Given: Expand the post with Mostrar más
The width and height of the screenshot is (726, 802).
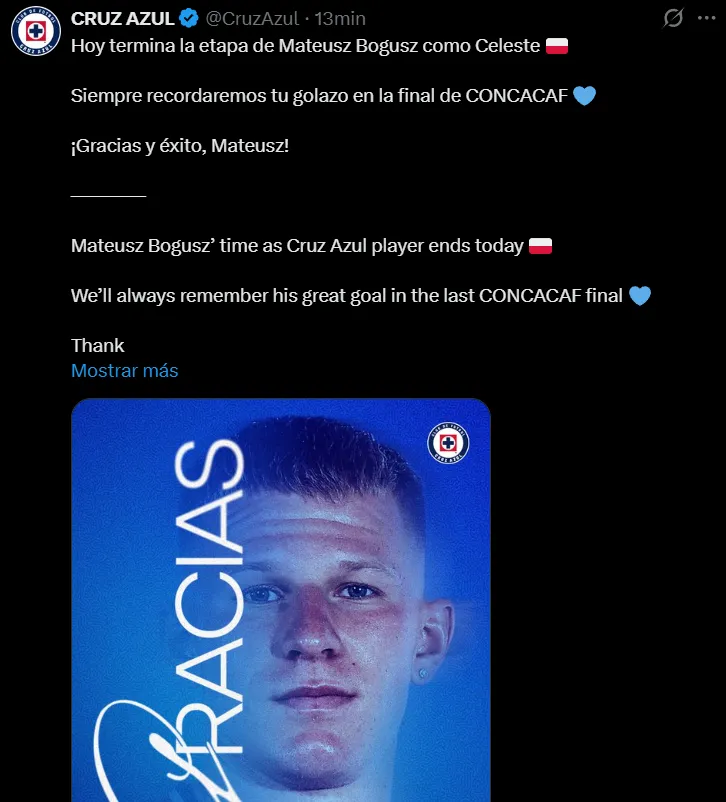Looking at the screenshot, I should coord(124,370).
